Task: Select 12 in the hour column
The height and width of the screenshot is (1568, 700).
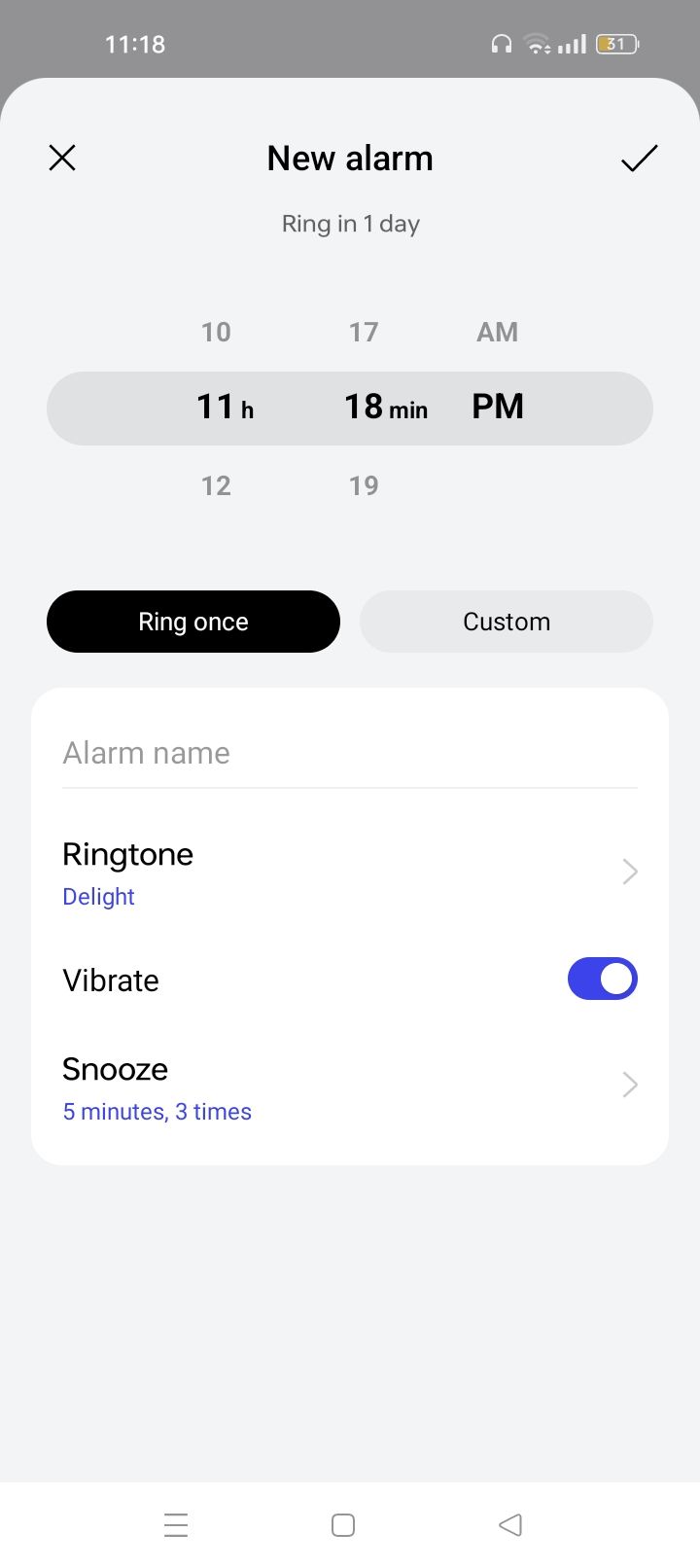Action: tap(215, 484)
